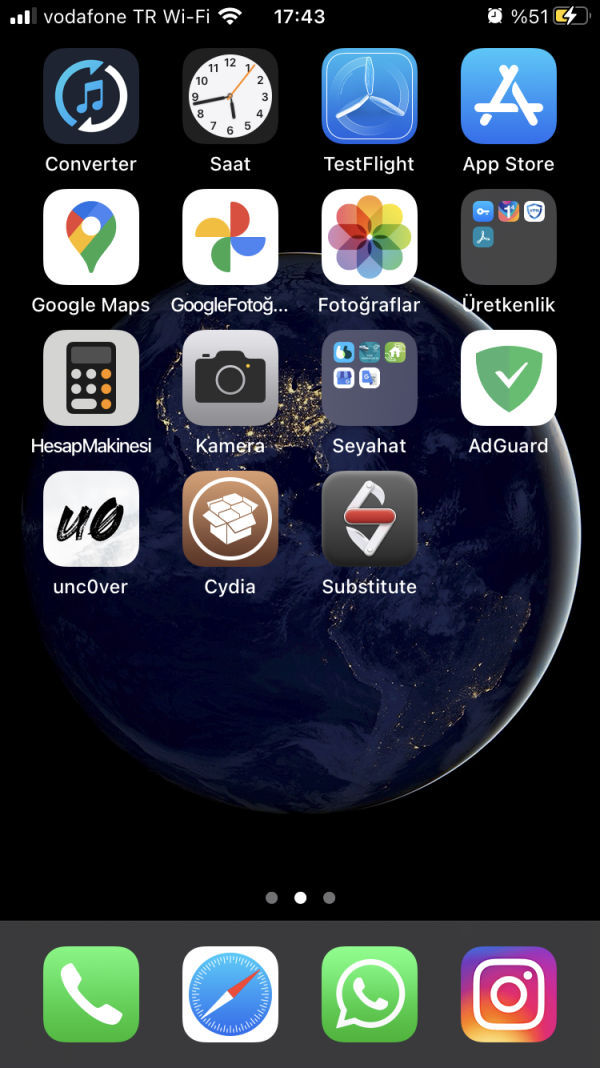Image resolution: width=600 pixels, height=1068 pixels.
Task: Open the Substitute app
Action: click(369, 519)
